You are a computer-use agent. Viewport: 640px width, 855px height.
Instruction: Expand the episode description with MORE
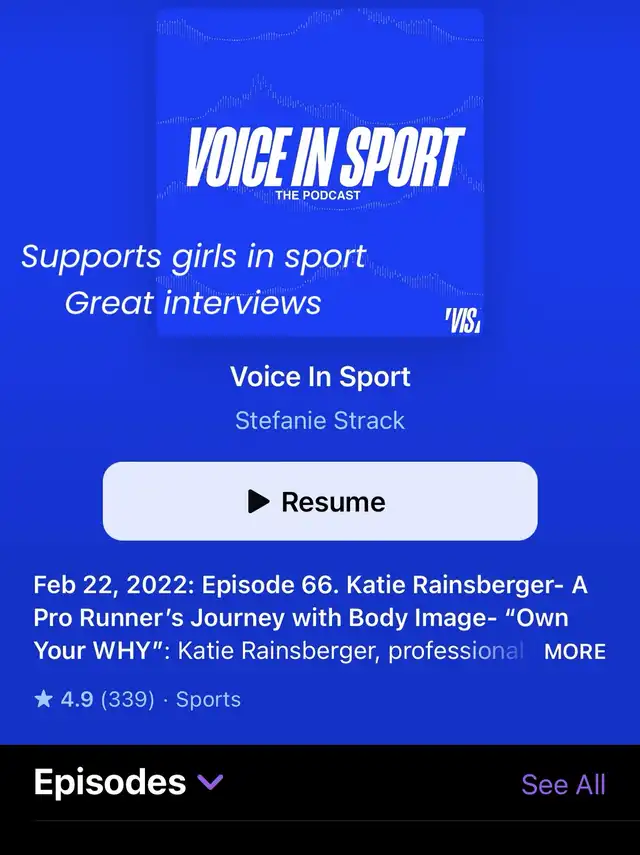[575, 652]
